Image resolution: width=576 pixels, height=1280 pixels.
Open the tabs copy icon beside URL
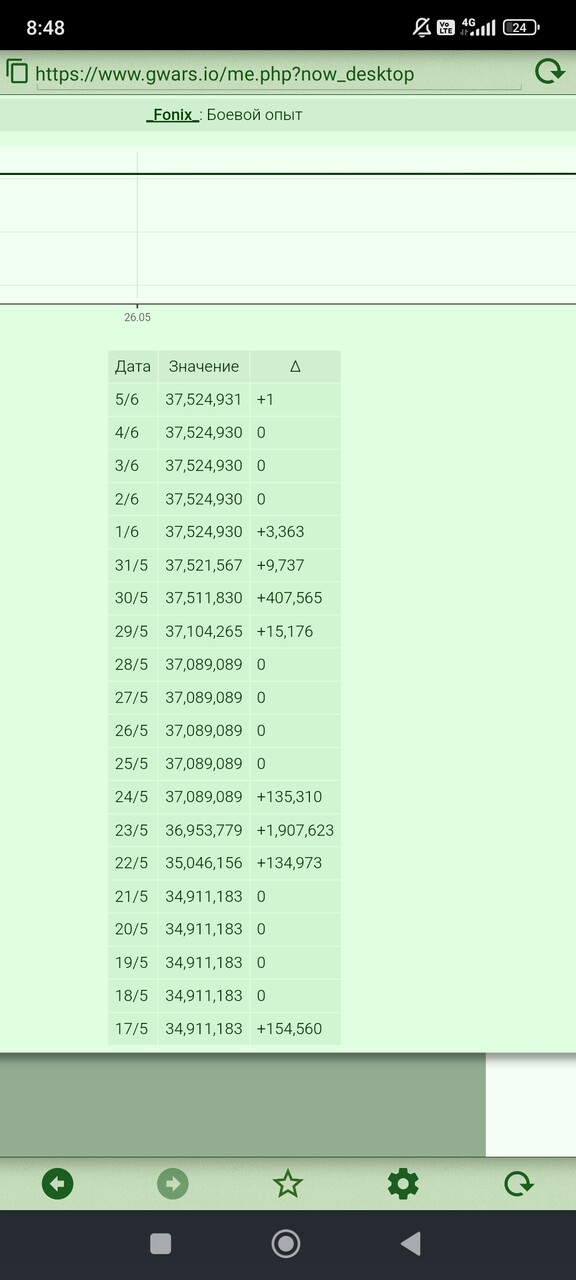click(17, 72)
